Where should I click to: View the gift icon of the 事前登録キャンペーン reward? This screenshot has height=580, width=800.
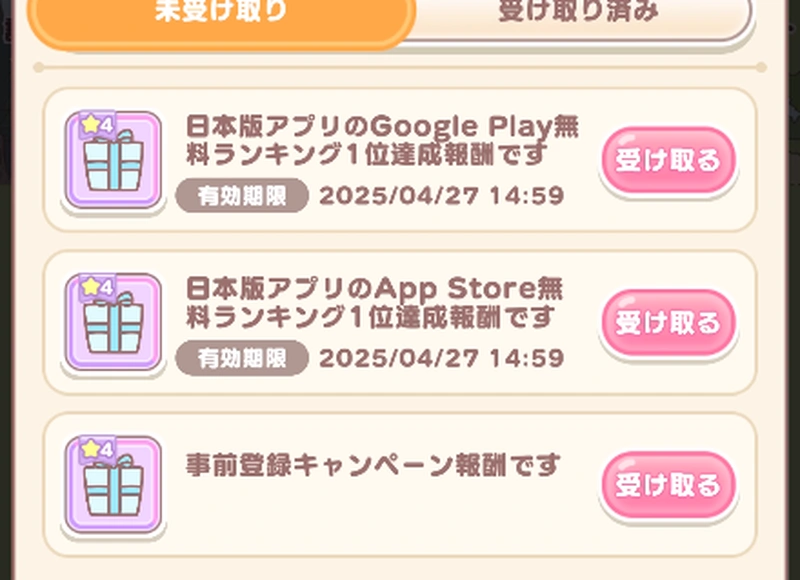tap(113, 485)
